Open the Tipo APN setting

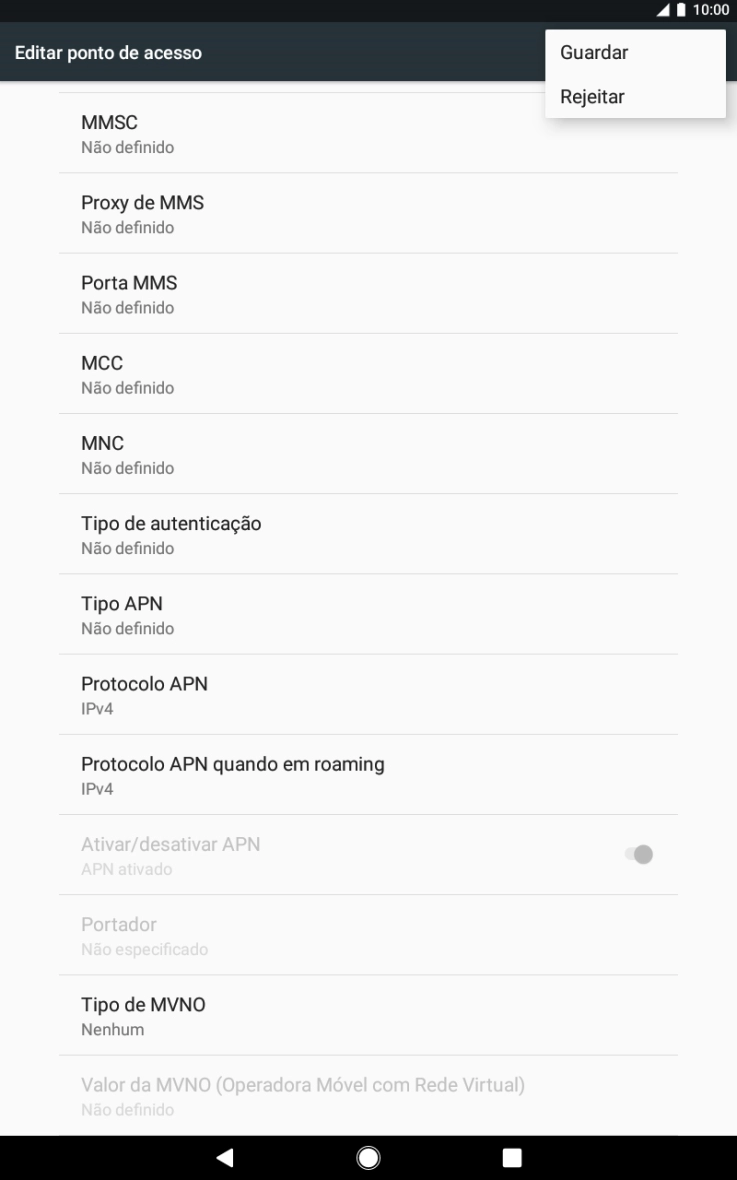(368, 614)
